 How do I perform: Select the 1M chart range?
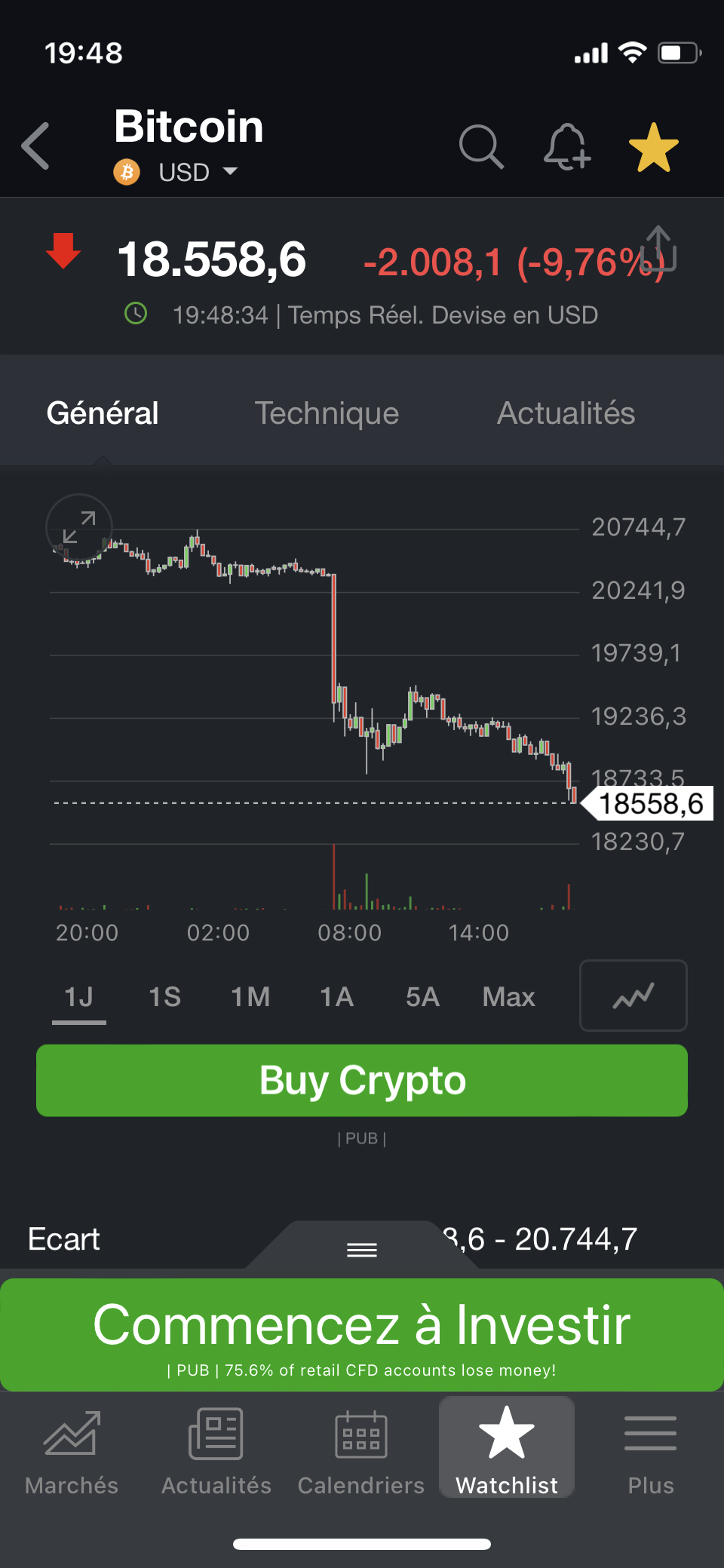coord(250,996)
